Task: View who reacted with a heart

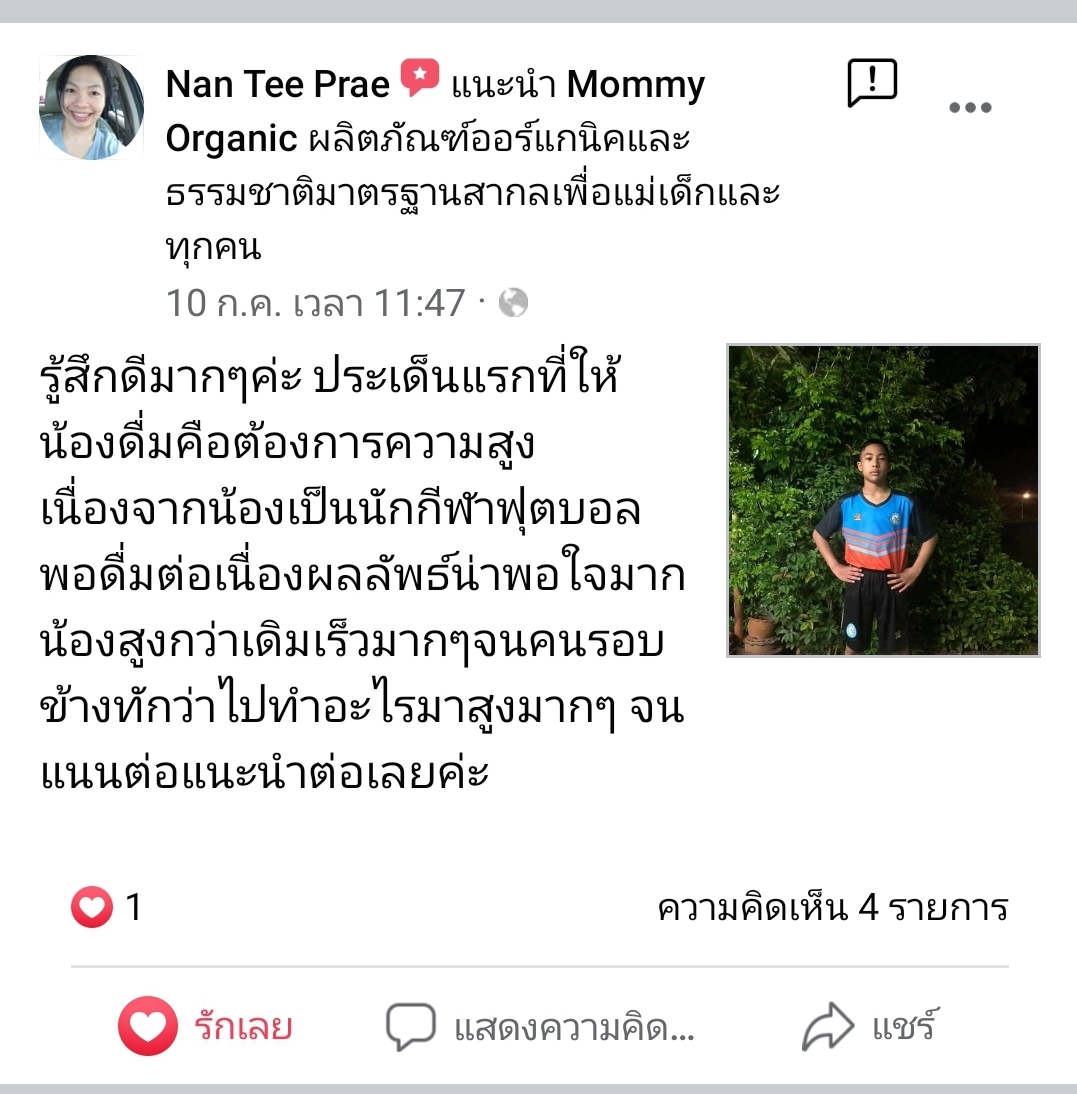Action: pyautogui.click(x=106, y=908)
